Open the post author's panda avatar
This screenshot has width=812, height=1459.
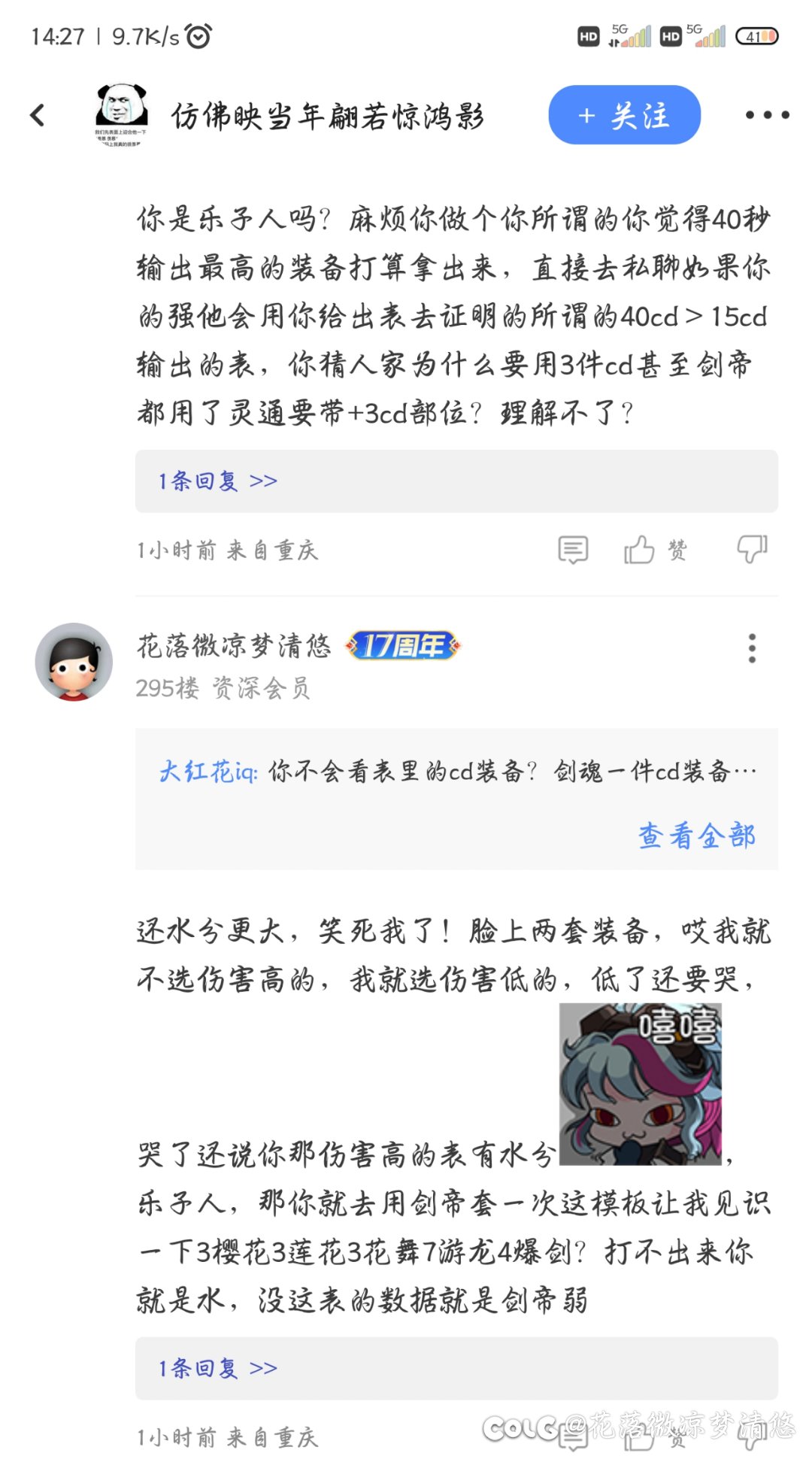click(120, 114)
